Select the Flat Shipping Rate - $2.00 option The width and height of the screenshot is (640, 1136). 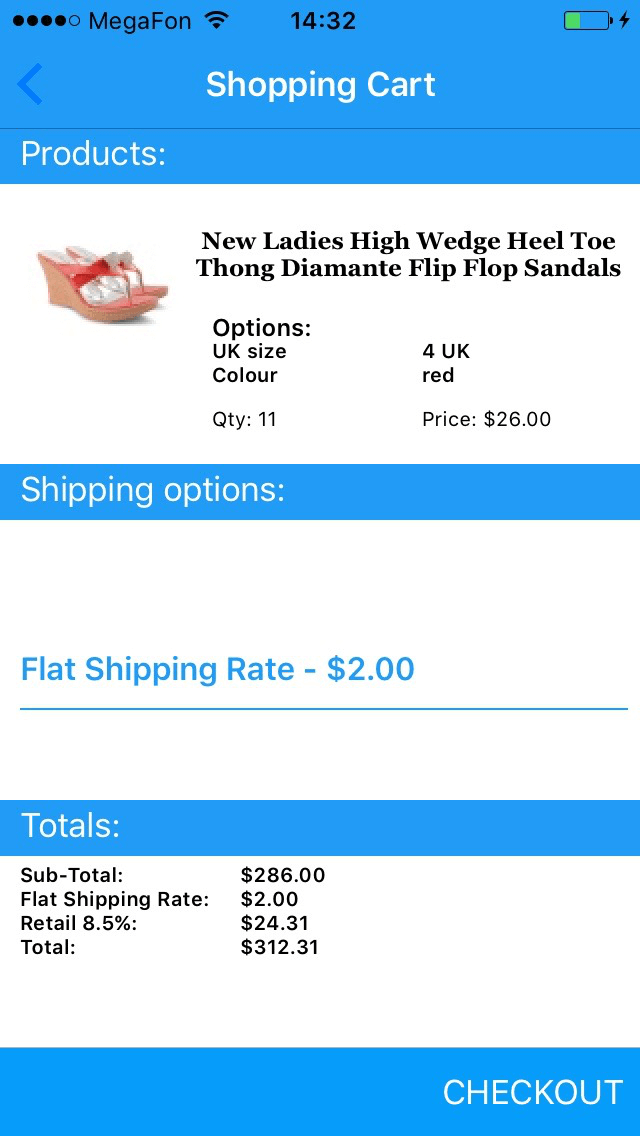[218, 669]
